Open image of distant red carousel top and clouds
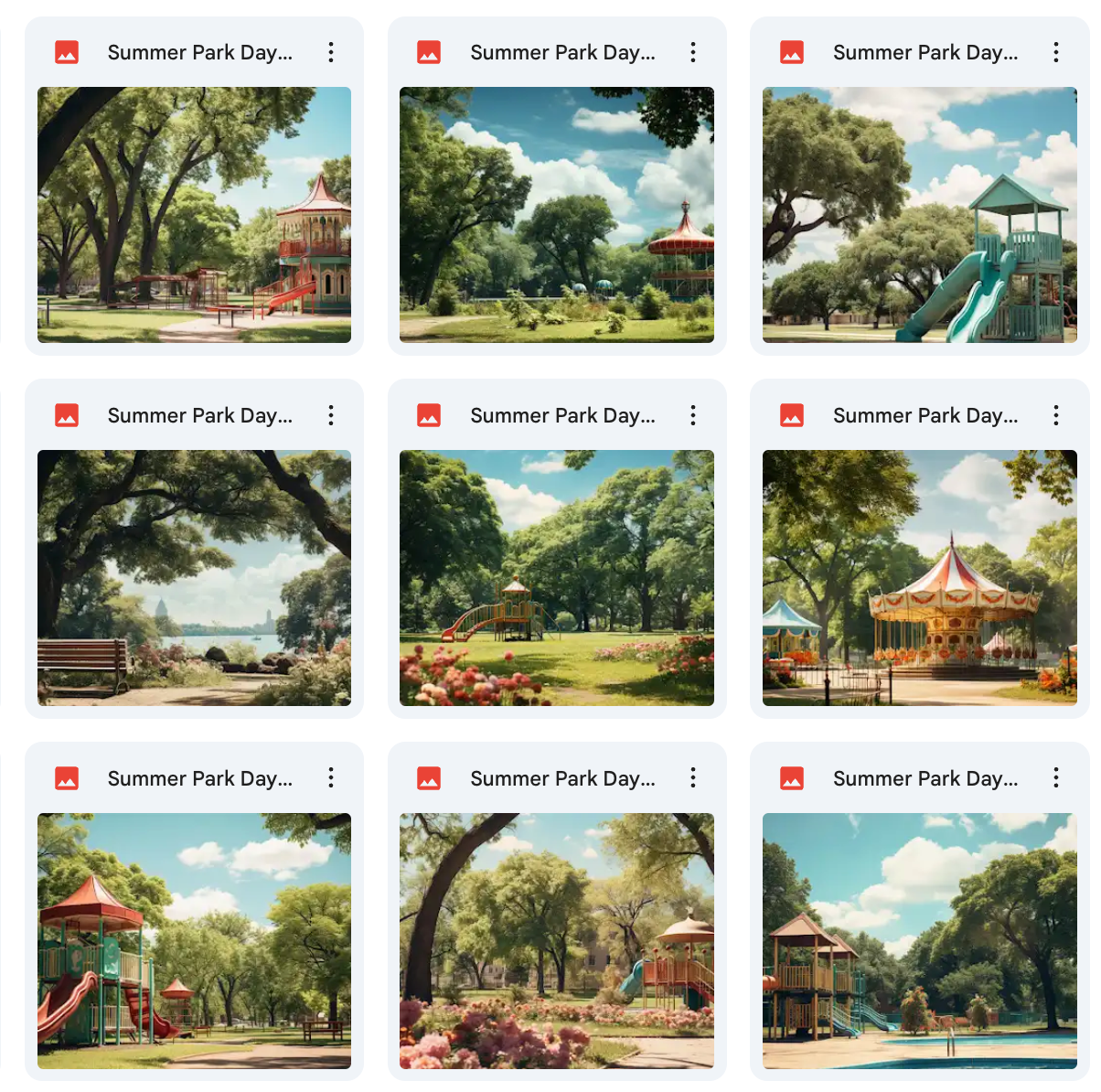 coord(556,214)
